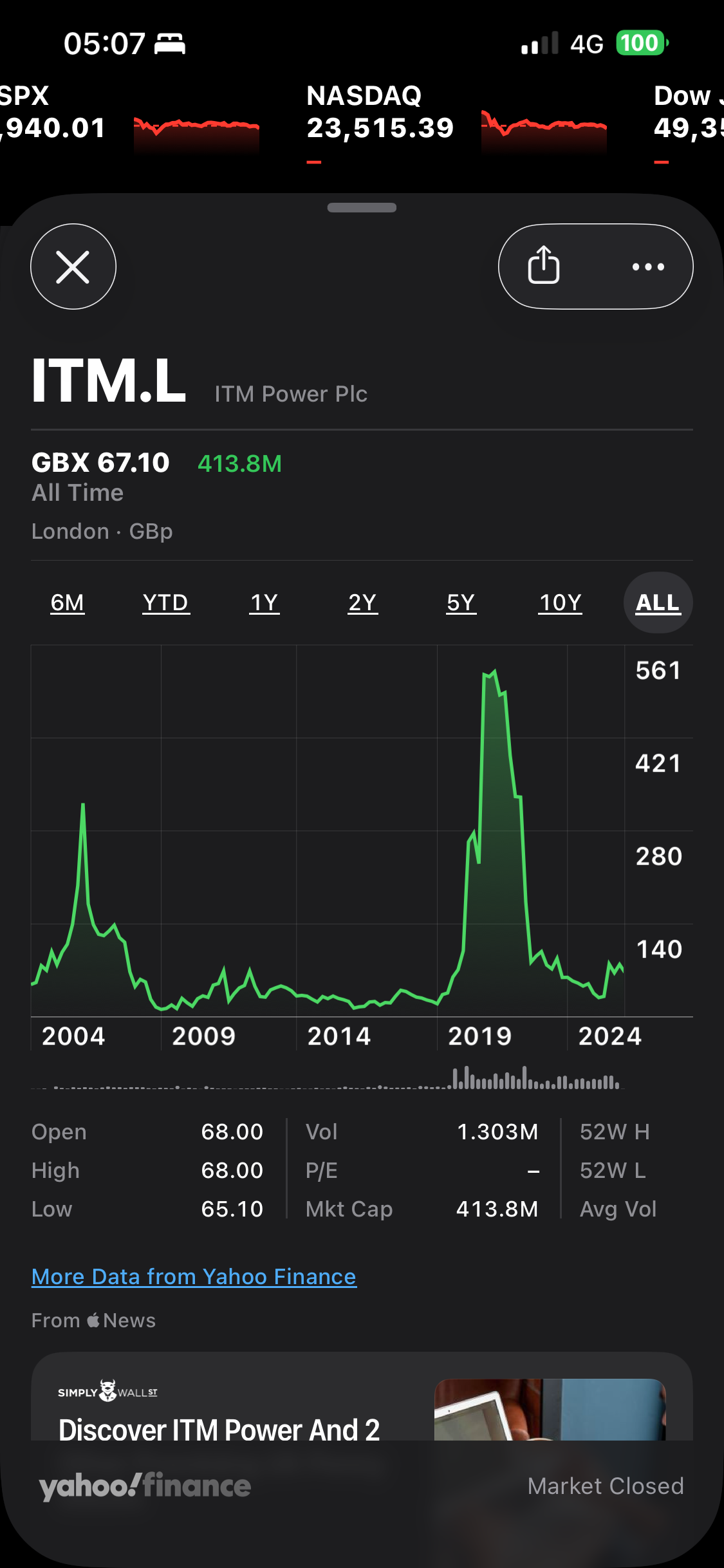724x1568 pixels.
Task: Close the ITM.L stock detail sheet
Action: coord(73,266)
